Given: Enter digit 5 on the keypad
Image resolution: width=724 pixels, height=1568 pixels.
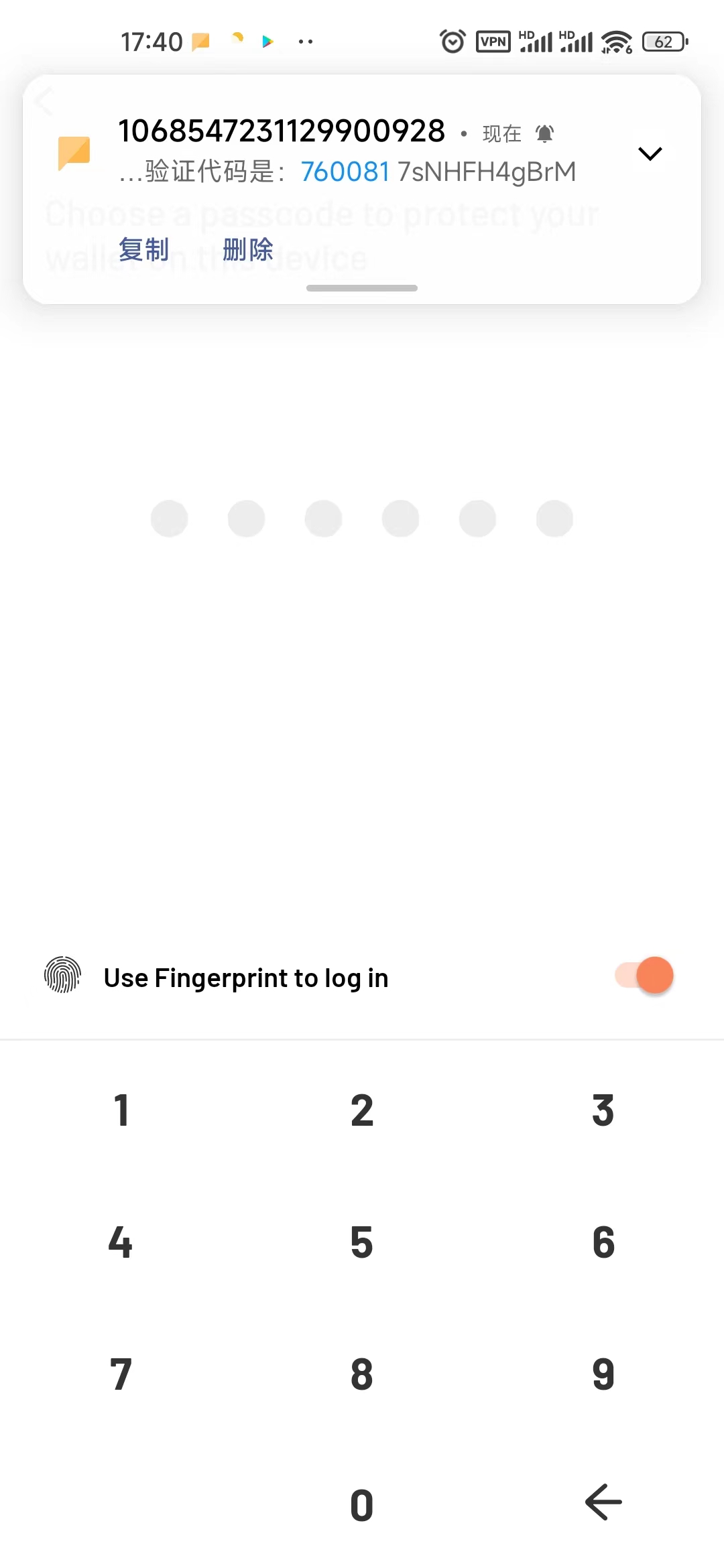Looking at the screenshot, I should tap(362, 1242).
